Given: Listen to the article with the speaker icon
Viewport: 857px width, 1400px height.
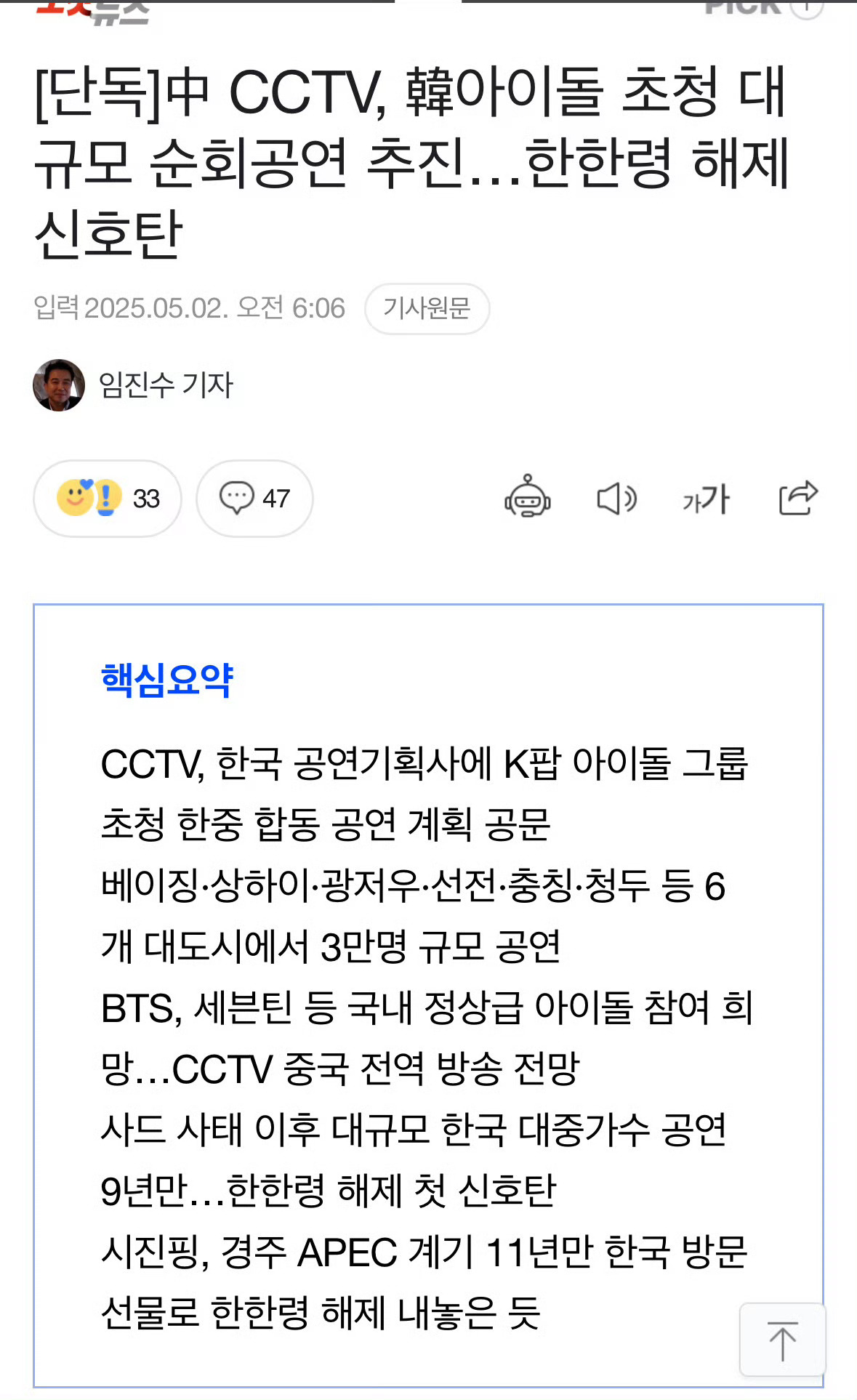Looking at the screenshot, I should 616,499.
